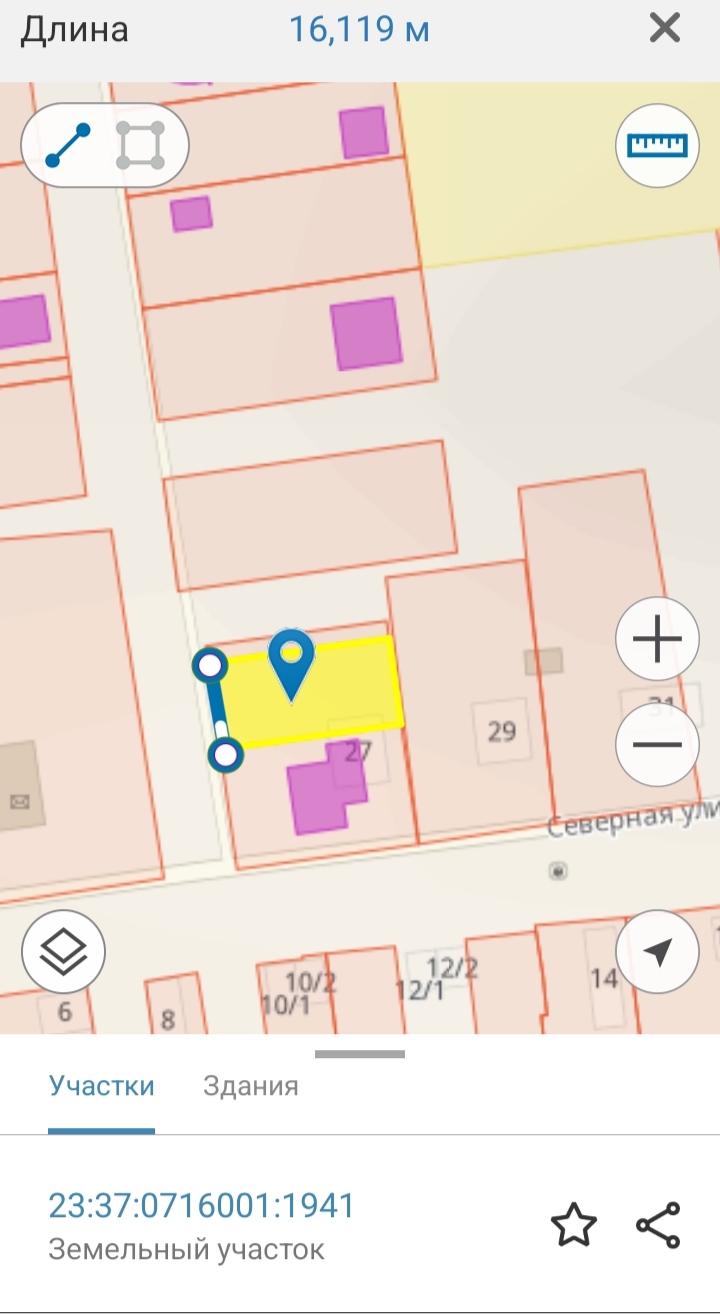The width and height of the screenshot is (720, 1314).
Task: Zoom in on the map
Action: coord(657,639)
